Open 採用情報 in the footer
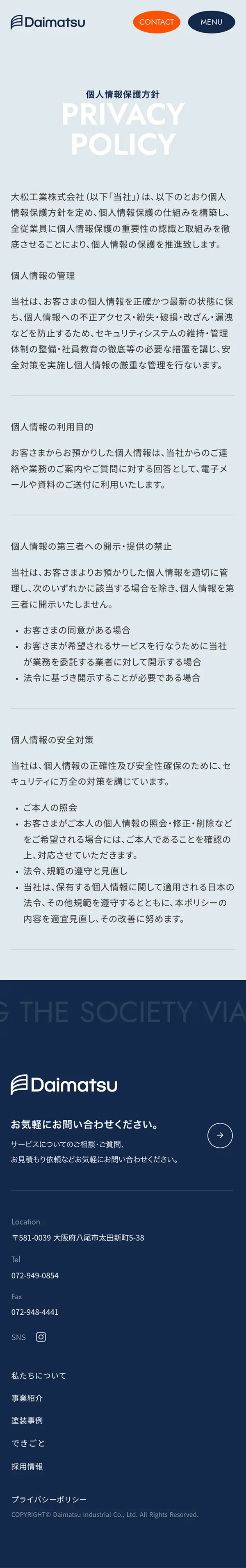246x1568 pixels. tap(27, 1466)
